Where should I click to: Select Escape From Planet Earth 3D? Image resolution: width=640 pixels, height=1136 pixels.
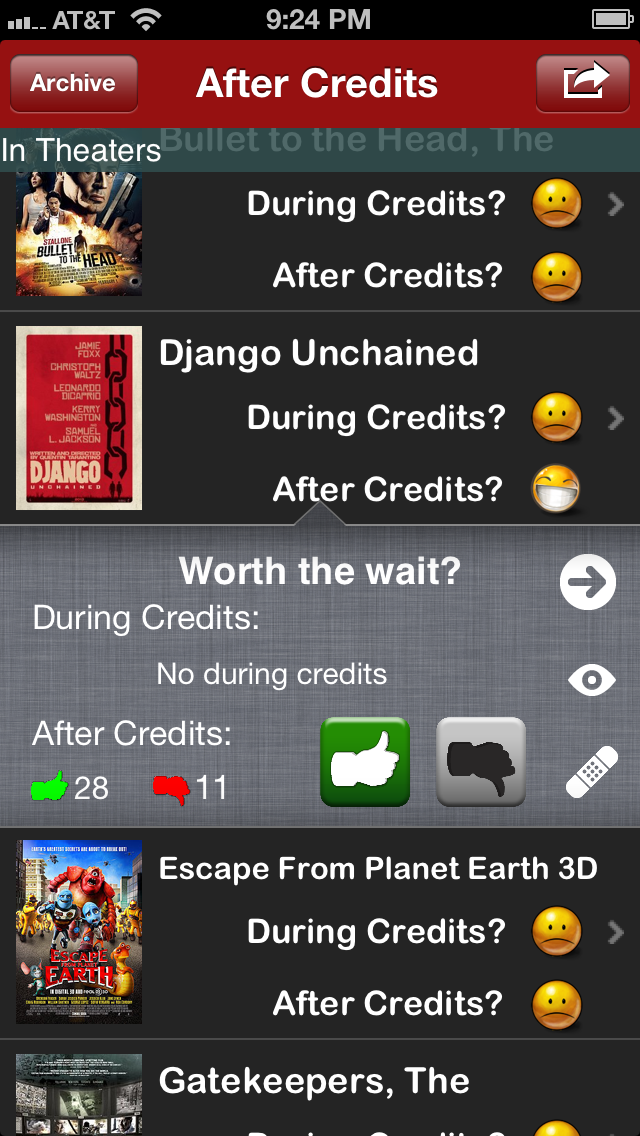coord(320,932)
